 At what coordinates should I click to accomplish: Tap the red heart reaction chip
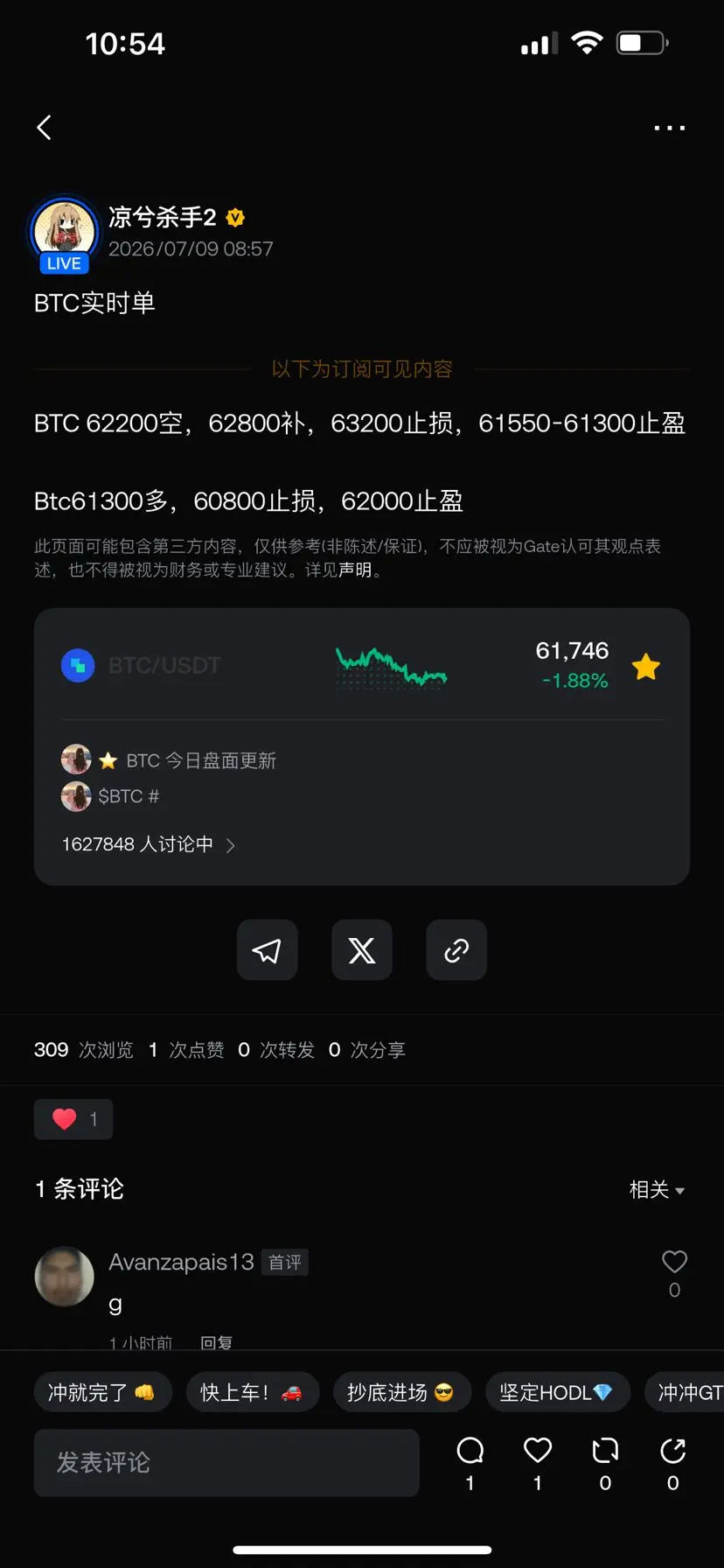coord(73,1119)
